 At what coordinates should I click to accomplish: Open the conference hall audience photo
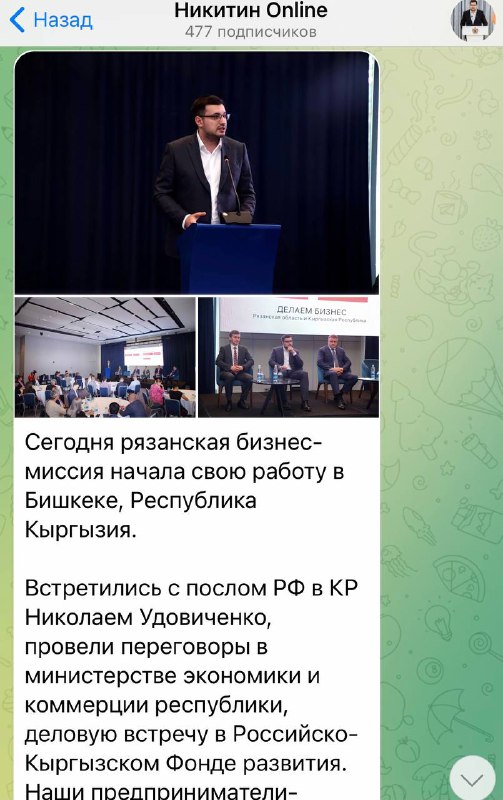pos(105,357)
